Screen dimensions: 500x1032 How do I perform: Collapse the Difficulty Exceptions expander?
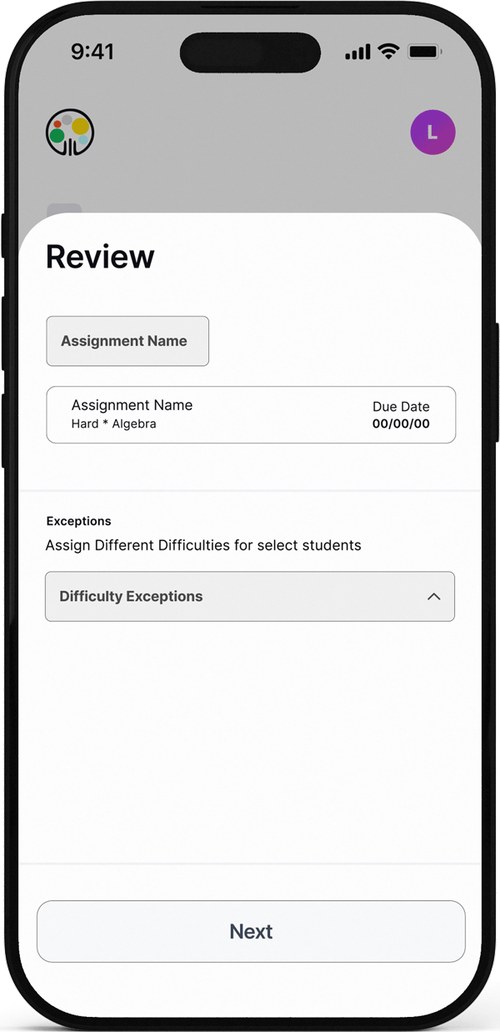click(250, 596)
